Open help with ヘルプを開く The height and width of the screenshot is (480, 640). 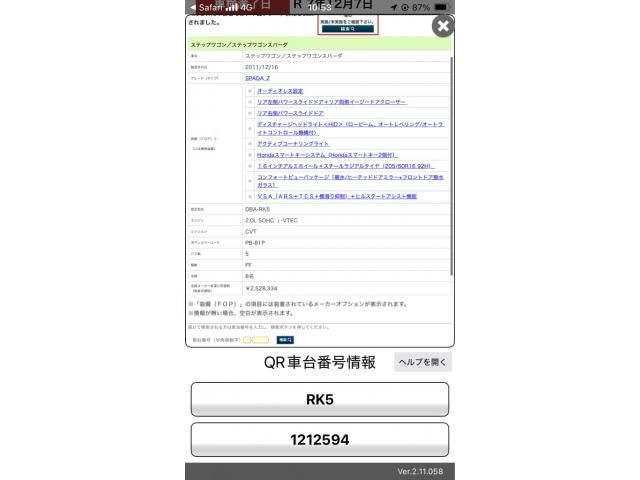click(x=421, y=362)
